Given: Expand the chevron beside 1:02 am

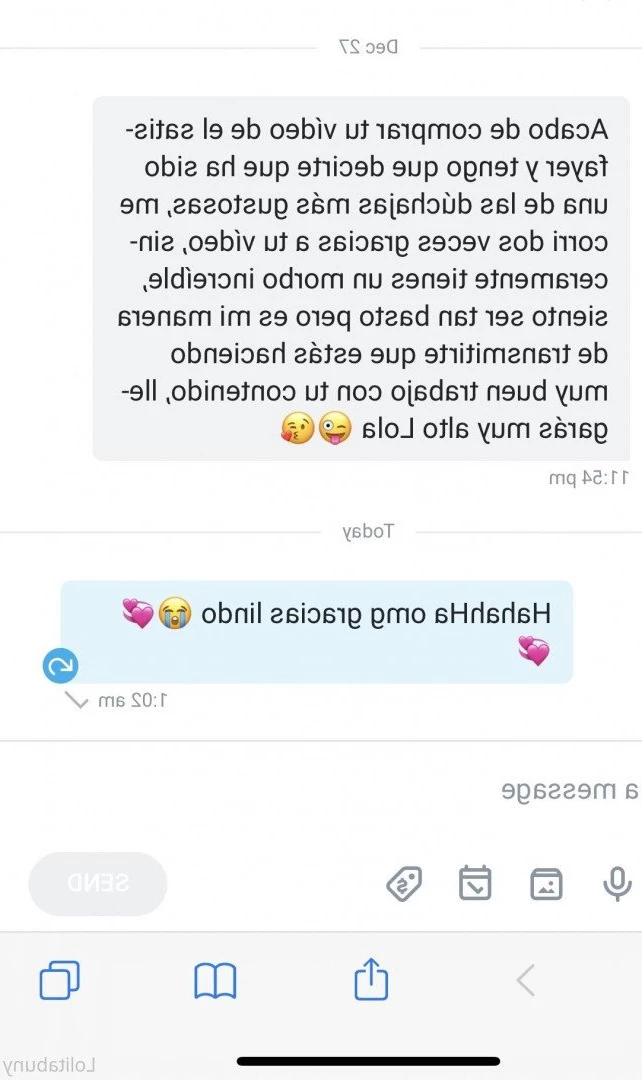Looking at the screenshot, I should pyautogui.click(x=76, y=700).
